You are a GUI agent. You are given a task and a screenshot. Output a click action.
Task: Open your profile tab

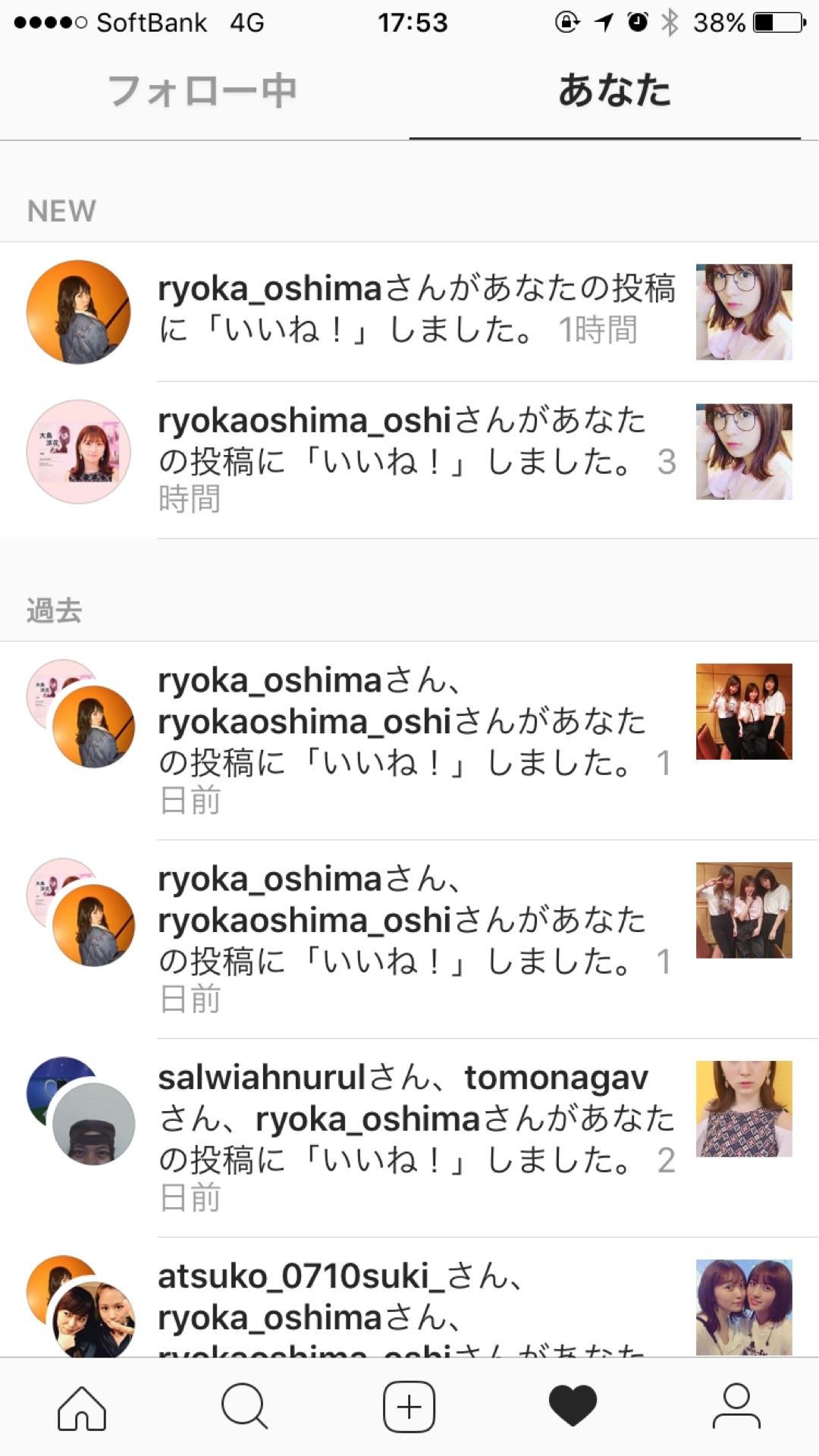pos(736,1407)
